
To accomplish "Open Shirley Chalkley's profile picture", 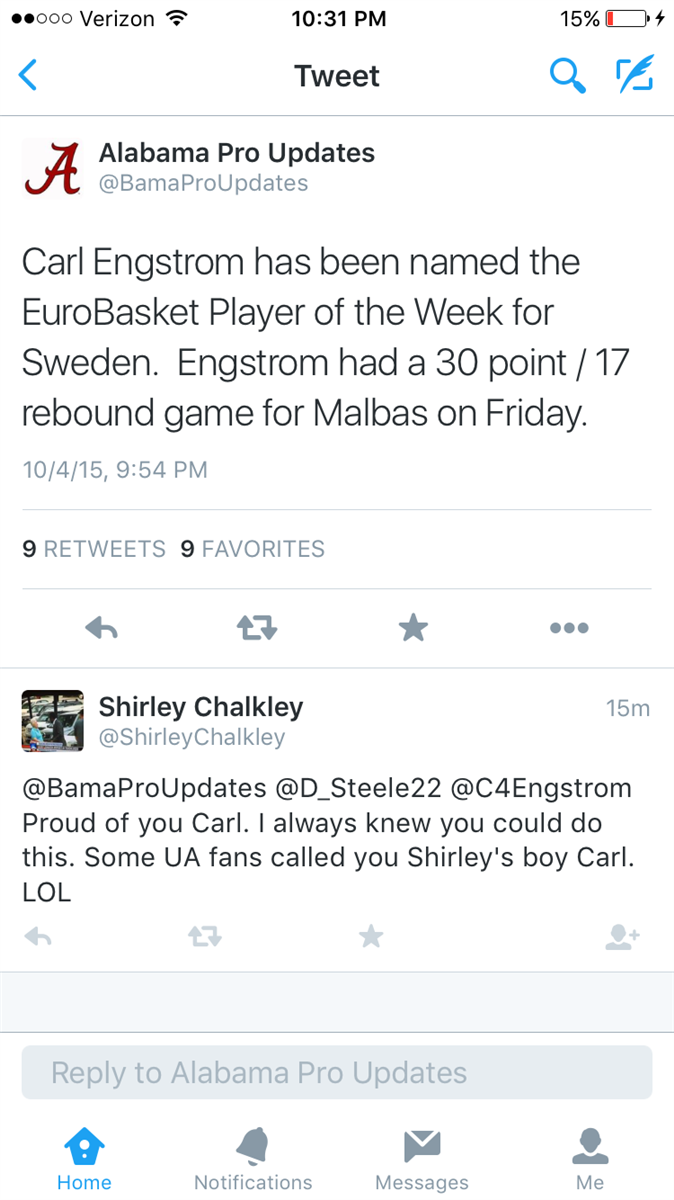I will pos(52,720).
